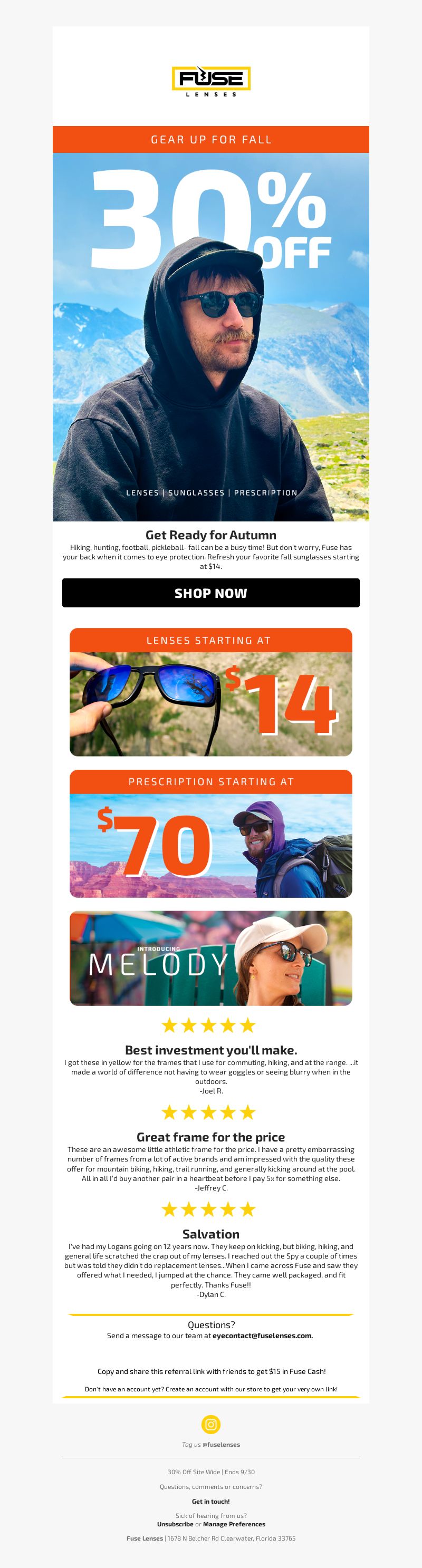Open the Lenses starting at $14 card
This screenshot has height=1568, width=422.
[x=210, y=692]
